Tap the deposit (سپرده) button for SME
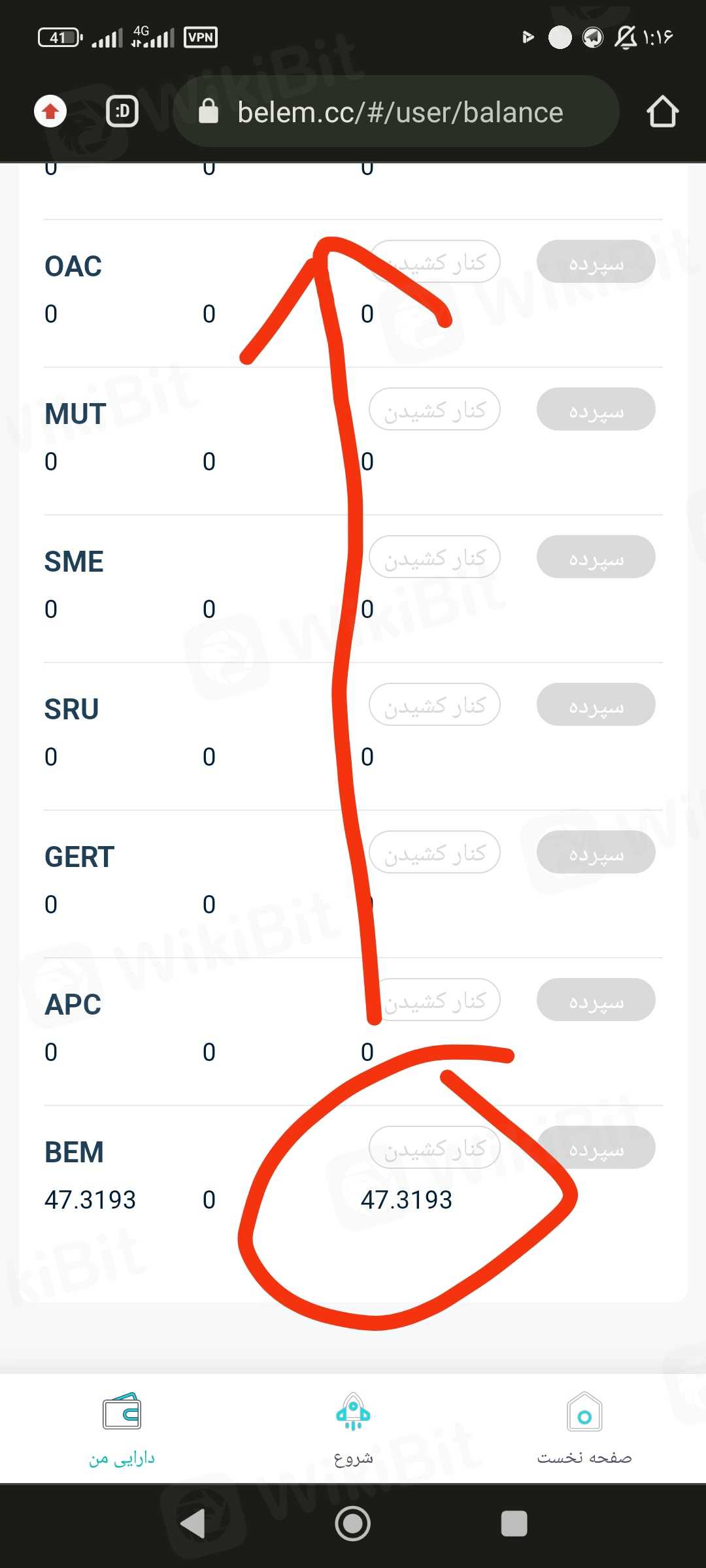 [x=596, y=557]
